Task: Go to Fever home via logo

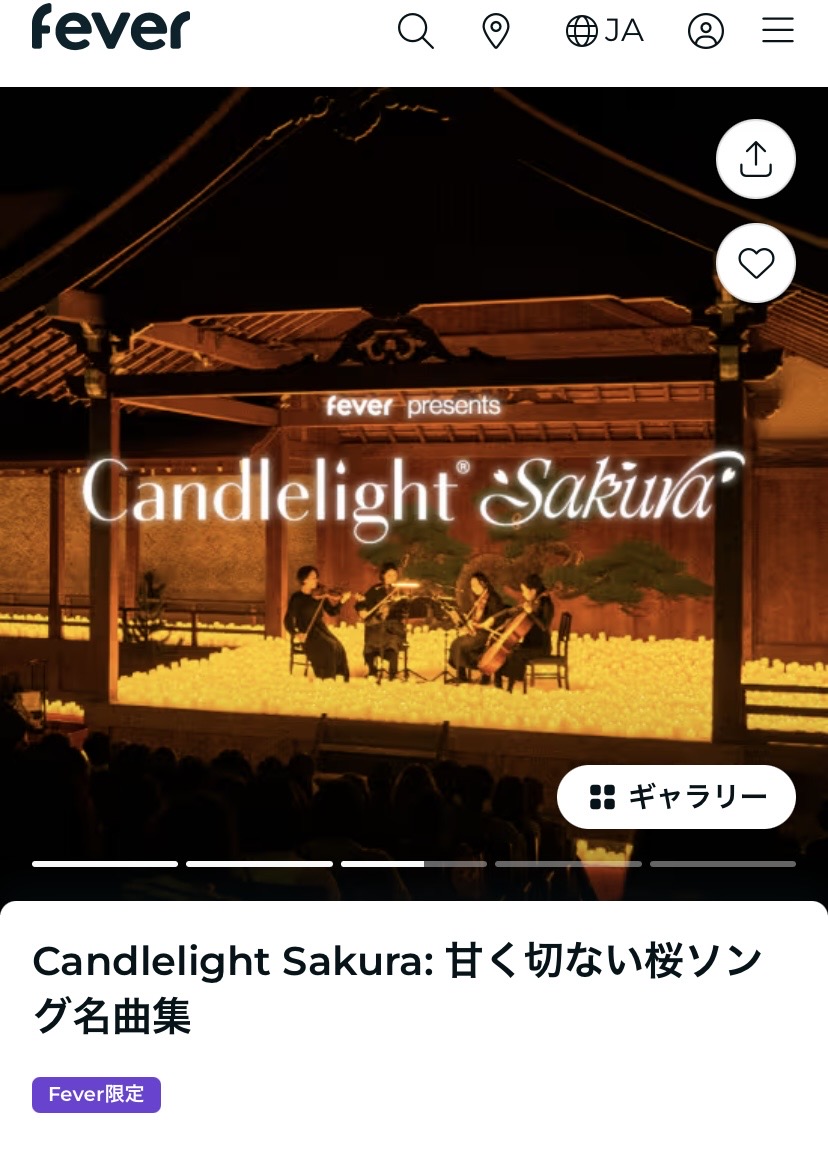Action: click(x=110, y=27)
